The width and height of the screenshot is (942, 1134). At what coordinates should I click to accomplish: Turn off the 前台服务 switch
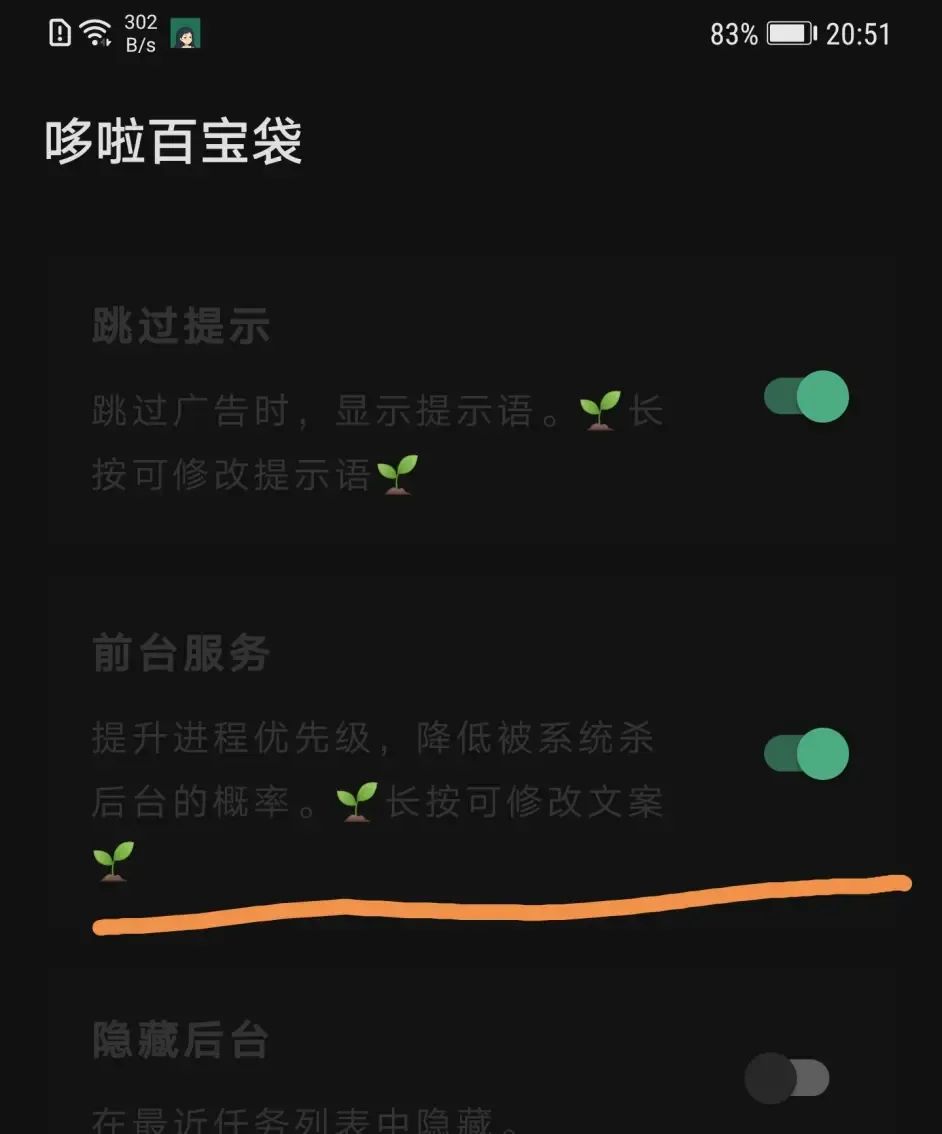point(805,753)
